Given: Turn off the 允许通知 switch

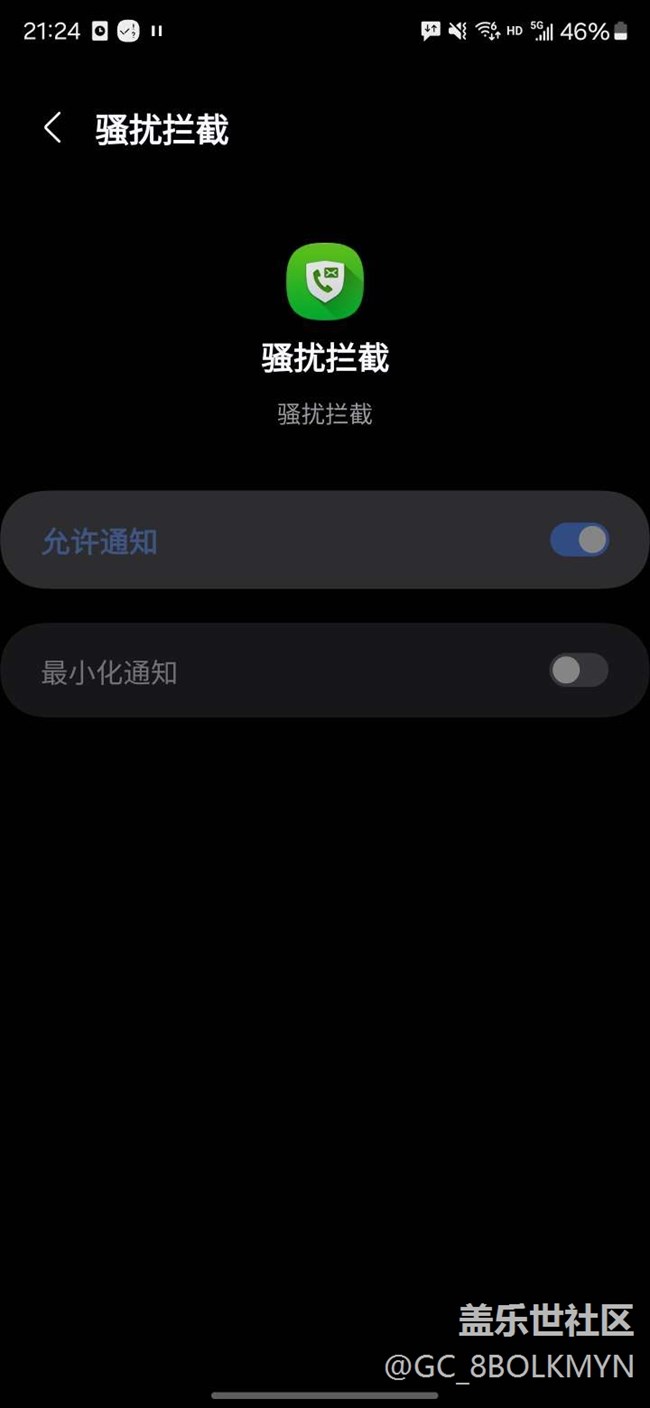Looking at the screenshot, I should tap(579, 540).
